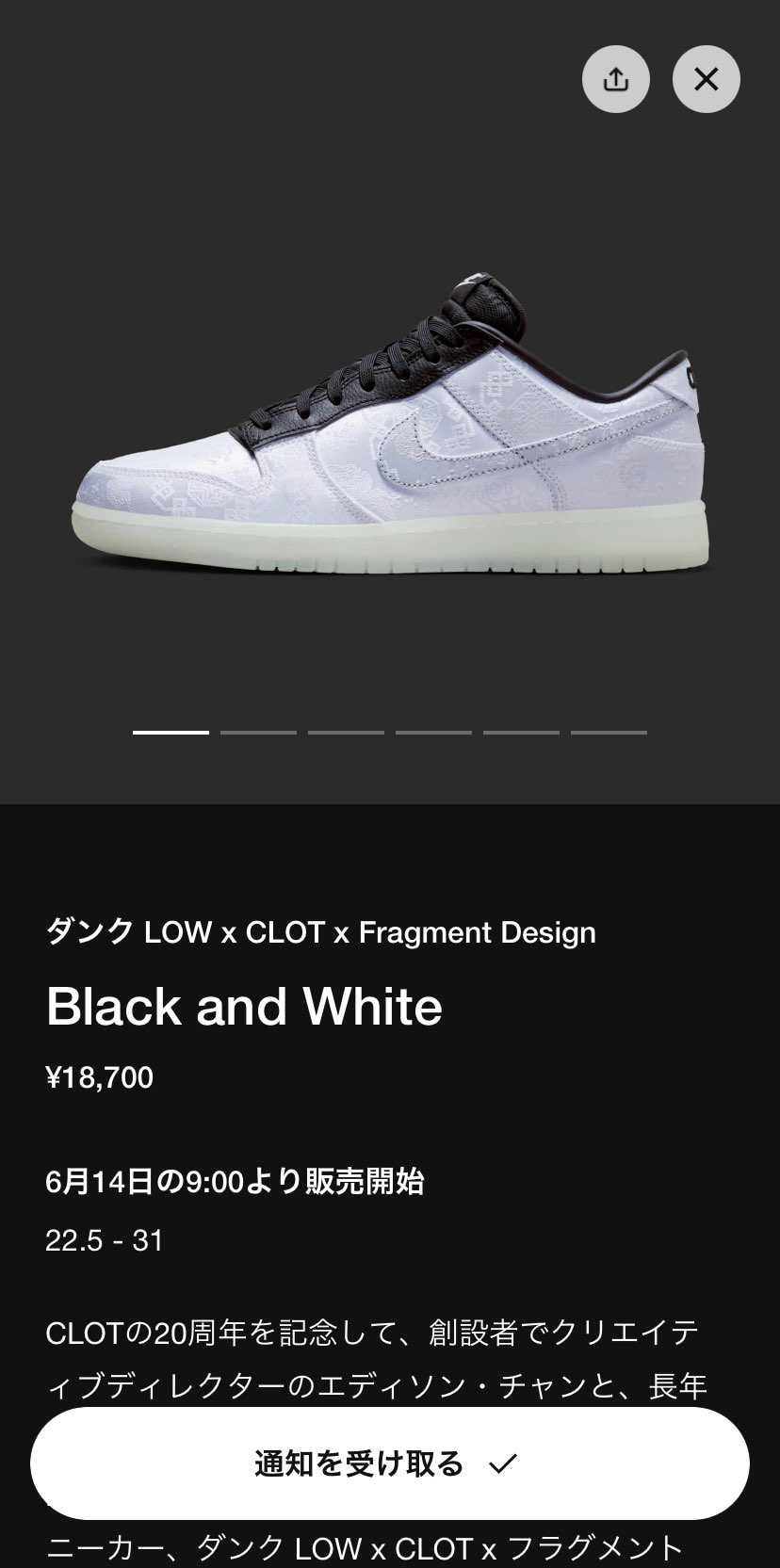This screenshot has height=1568, width=780.
Task: Select the fourth gray carousel position bar
Action: [433, 731]
